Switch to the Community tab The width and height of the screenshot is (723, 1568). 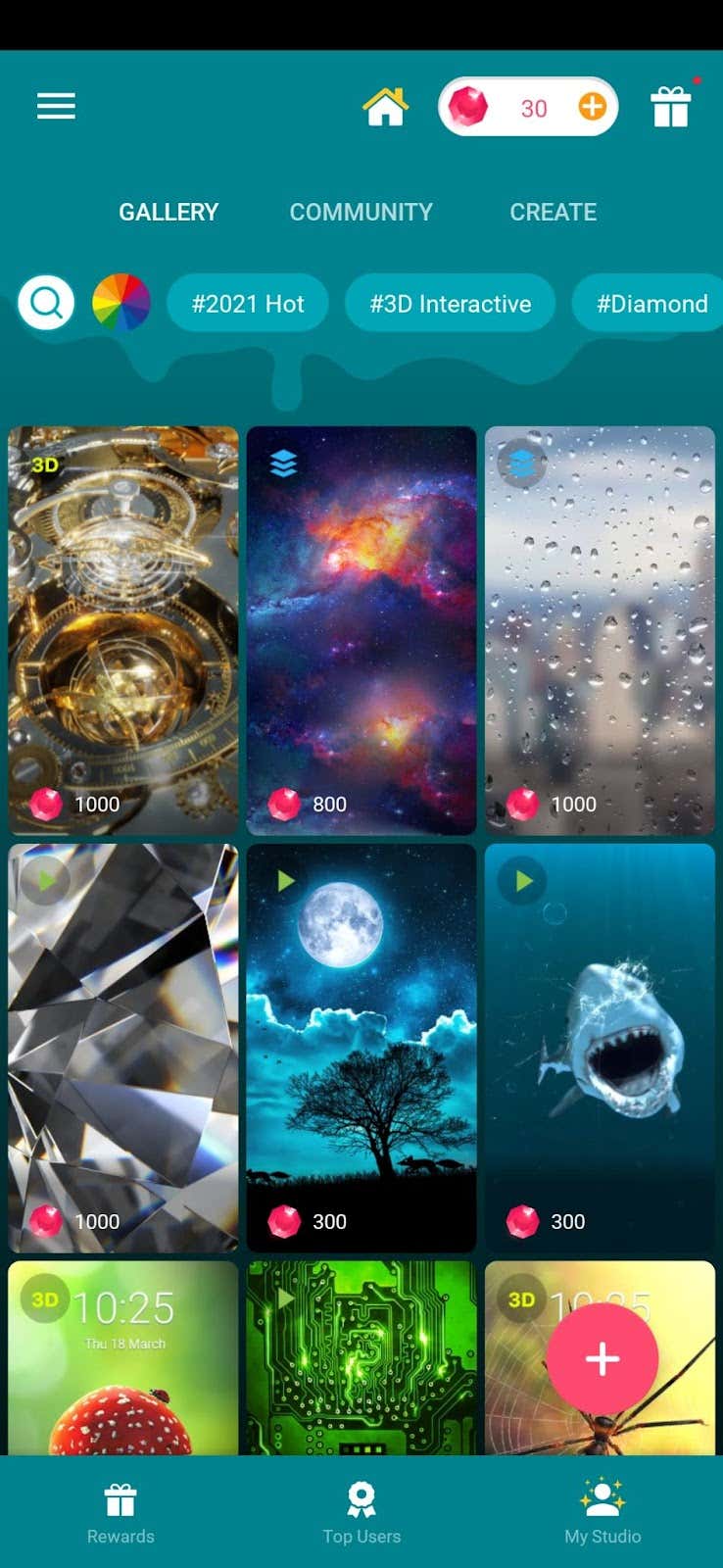361,212
